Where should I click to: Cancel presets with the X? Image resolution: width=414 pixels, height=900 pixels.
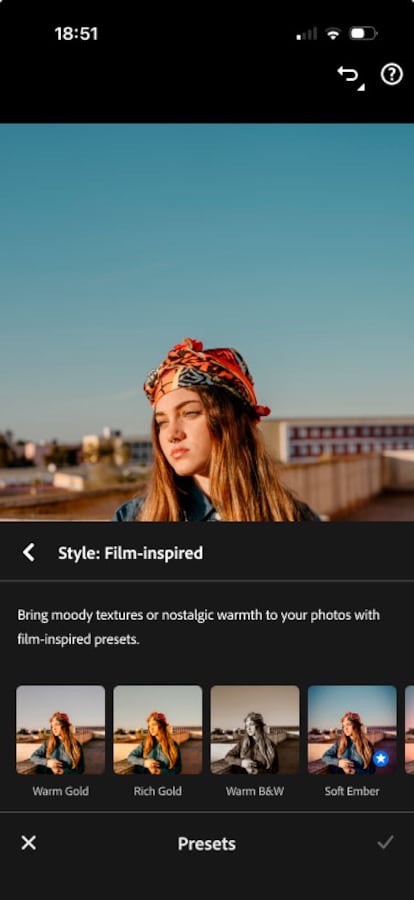[x=28, y=843]
